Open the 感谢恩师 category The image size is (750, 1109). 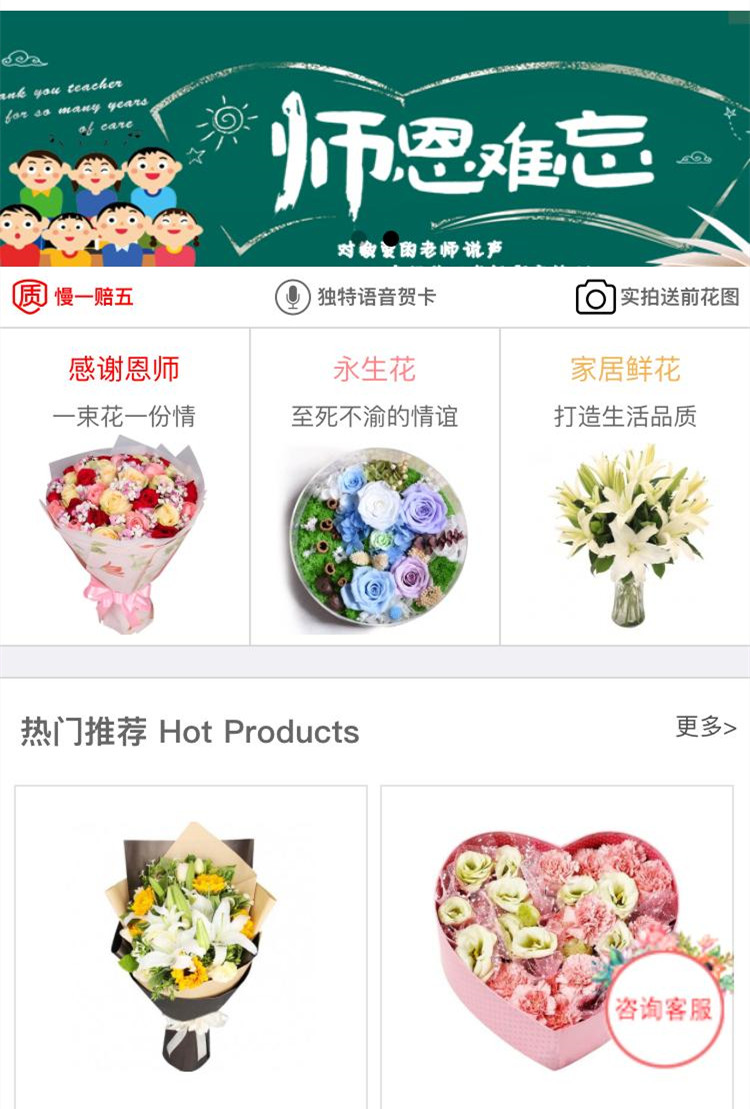(121, 366)
